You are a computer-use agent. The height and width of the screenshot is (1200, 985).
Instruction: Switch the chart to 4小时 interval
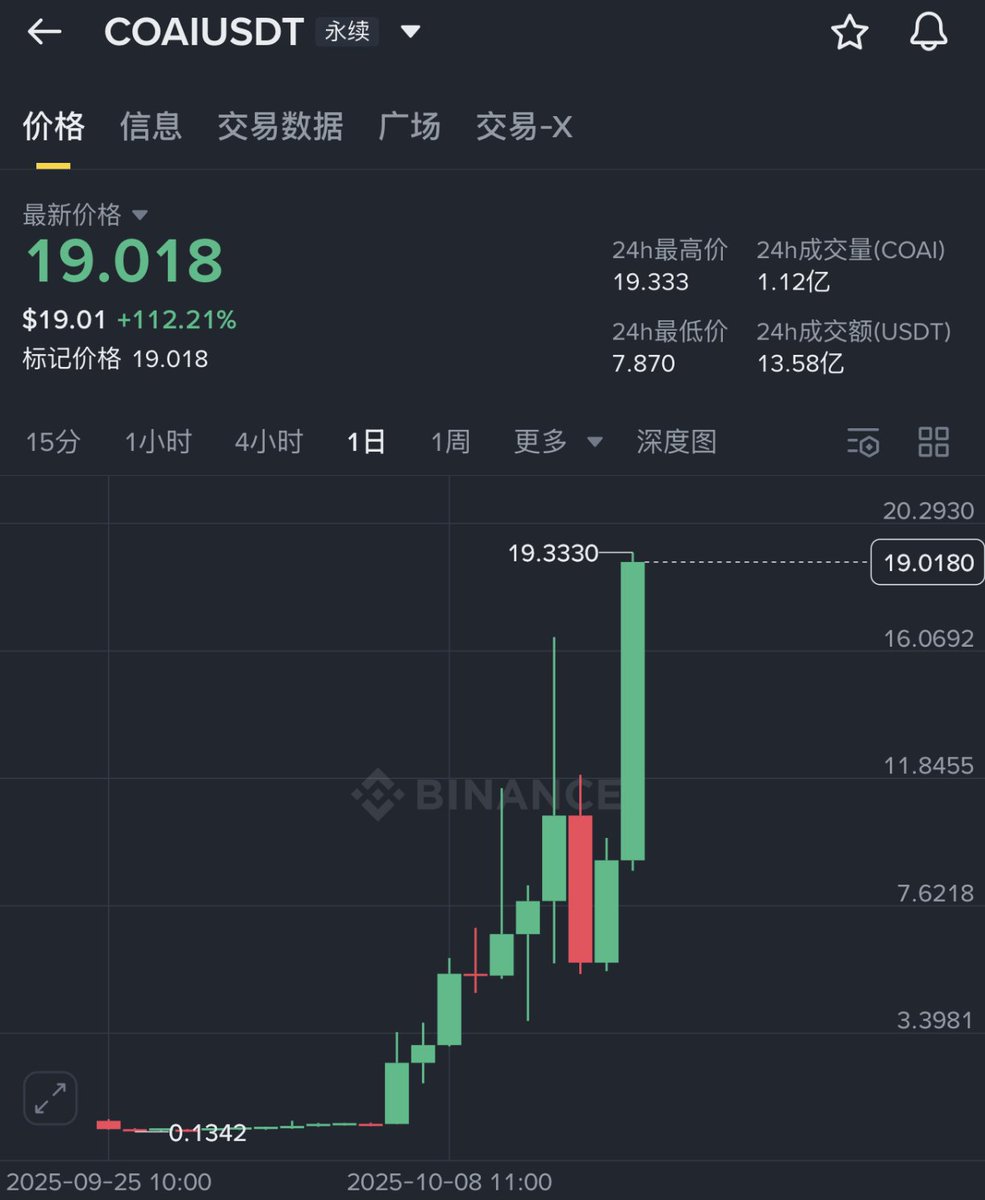(269, 442)
